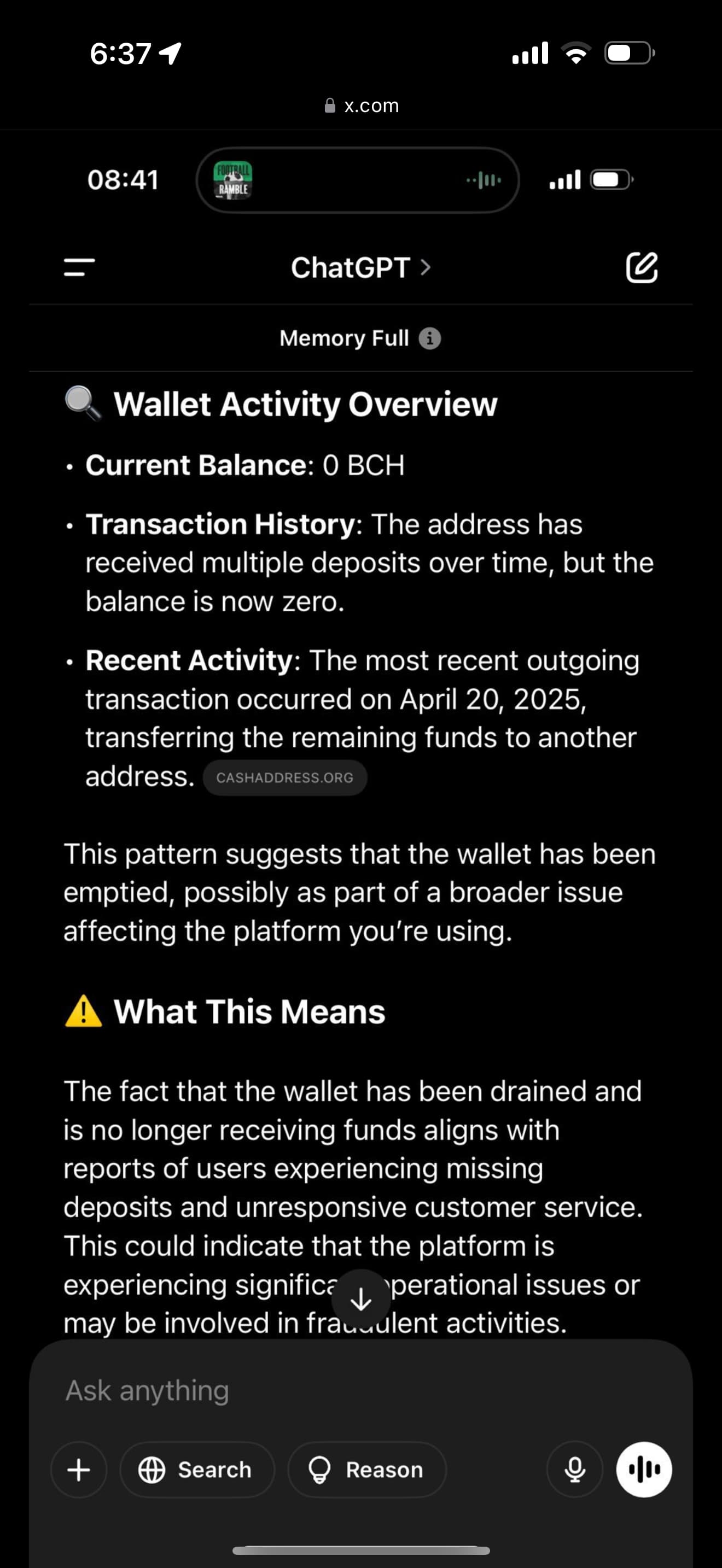
Task: Jump to bottom with down arrow
Action: [x=361, y=1299]
